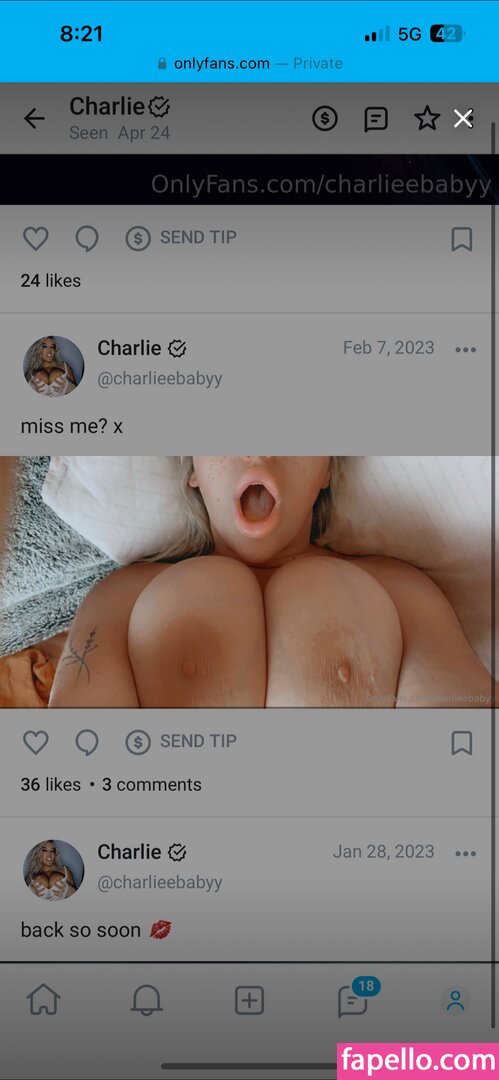499x1080 pixels.
Task: Close the overlay with the X
Action: coord(463,118)
